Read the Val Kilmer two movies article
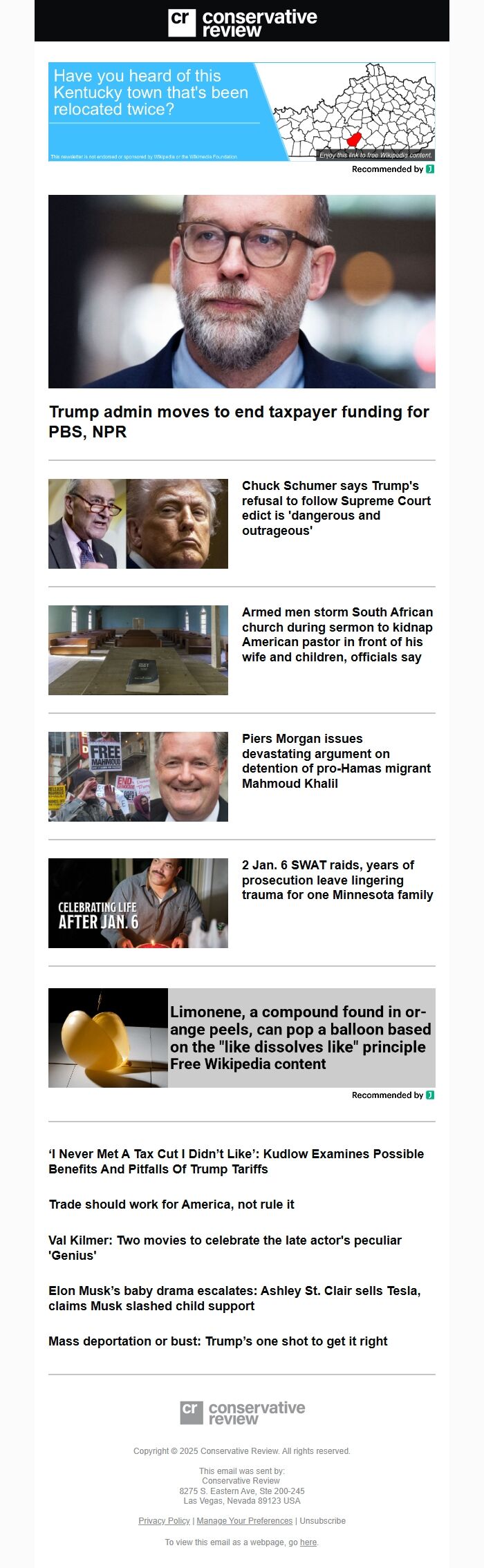This screenshot has width=484, height=1568. pyautogui.click(x=225, y=1247)
